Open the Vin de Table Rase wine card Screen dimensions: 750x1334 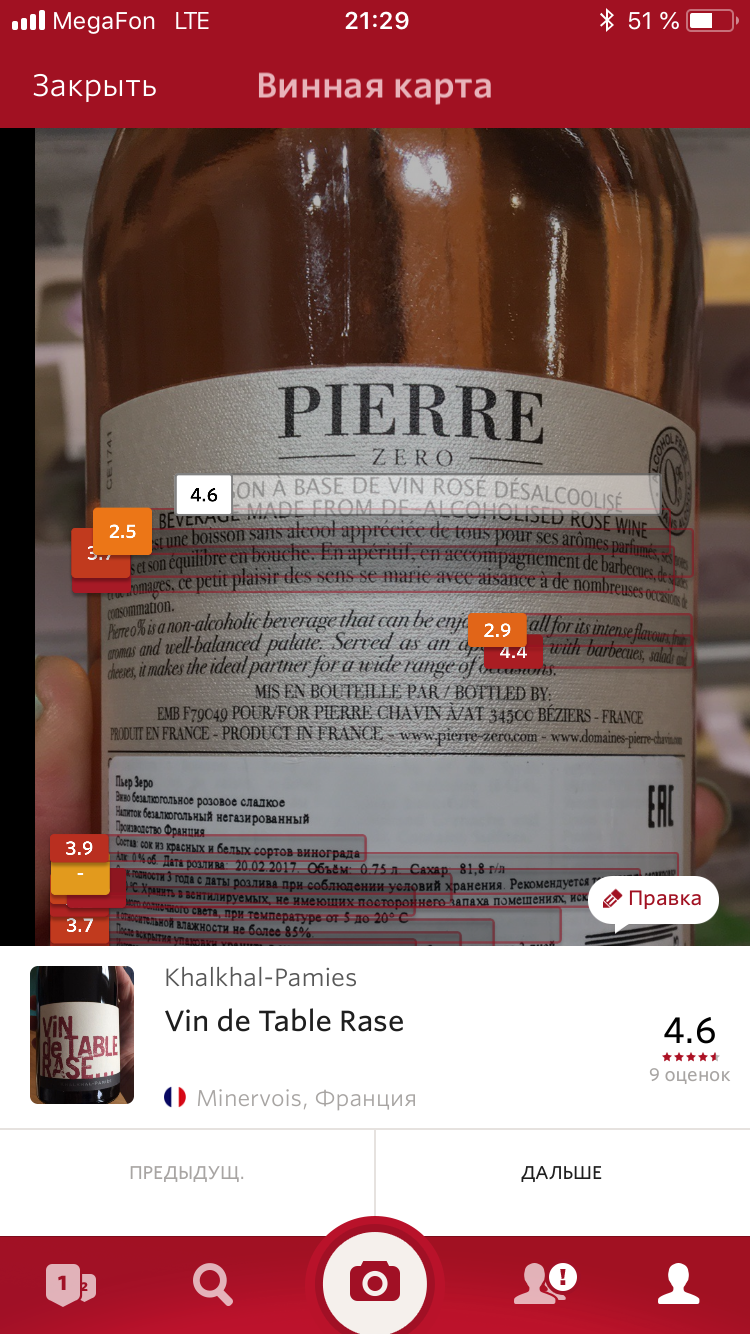tap(284, 1021)
